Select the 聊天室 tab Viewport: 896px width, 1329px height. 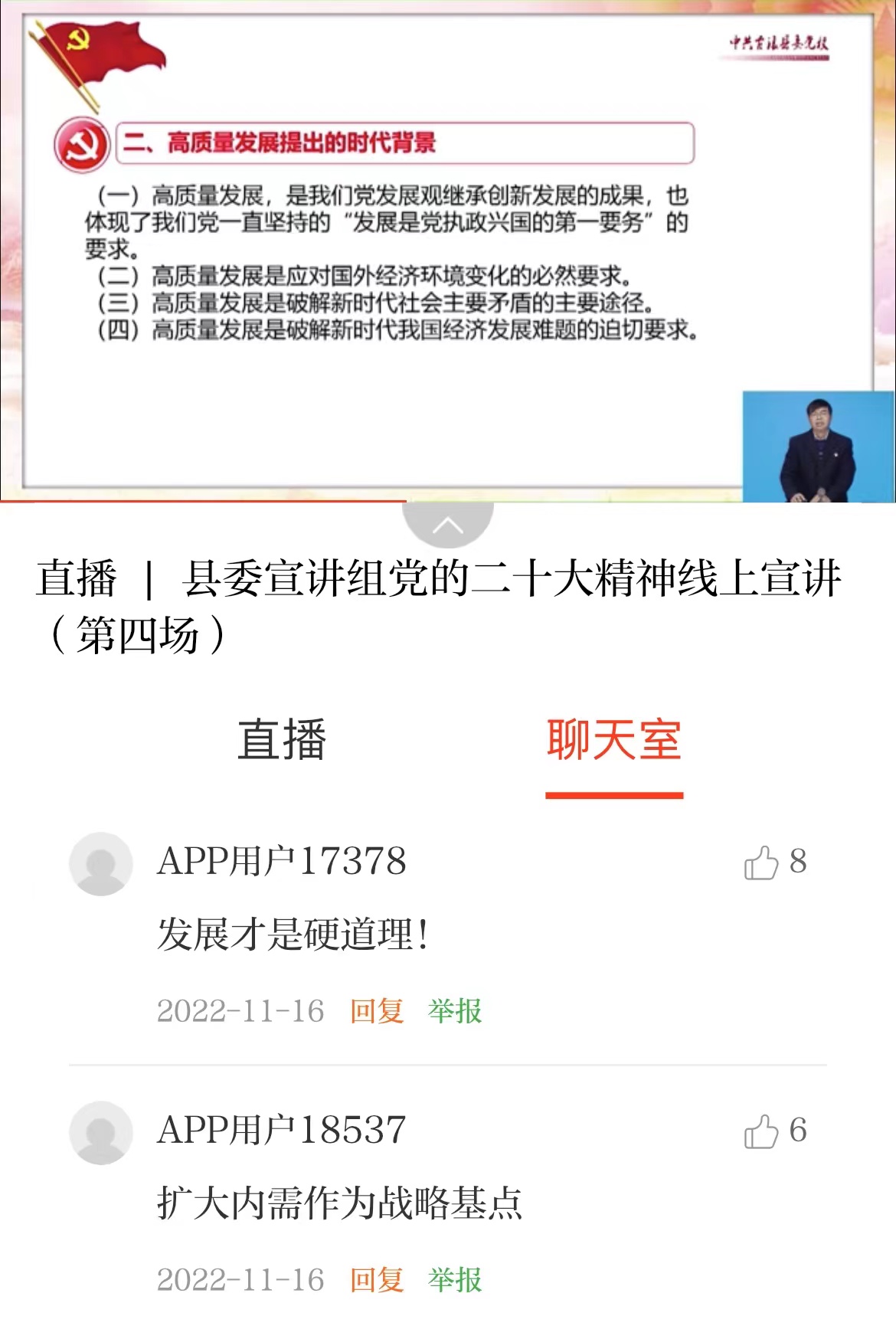tap(613, 740)
